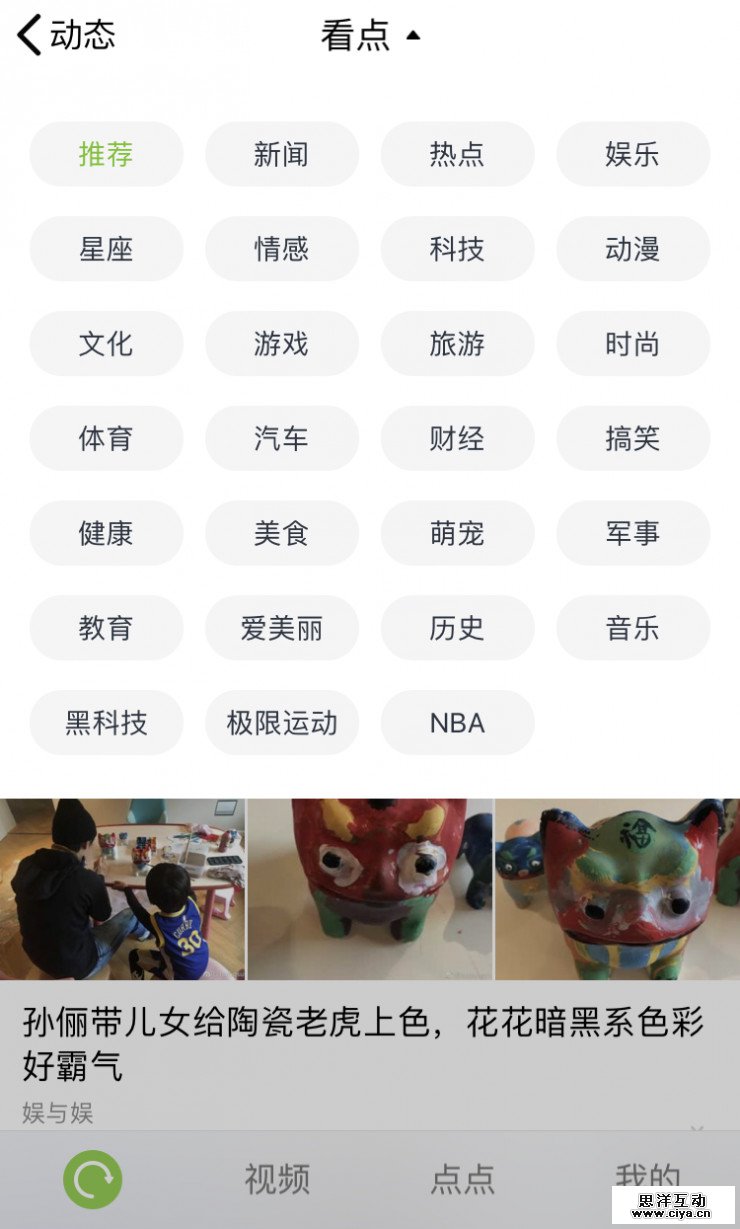
Task: Pick the 旅游 category chip
Action: 457,344
